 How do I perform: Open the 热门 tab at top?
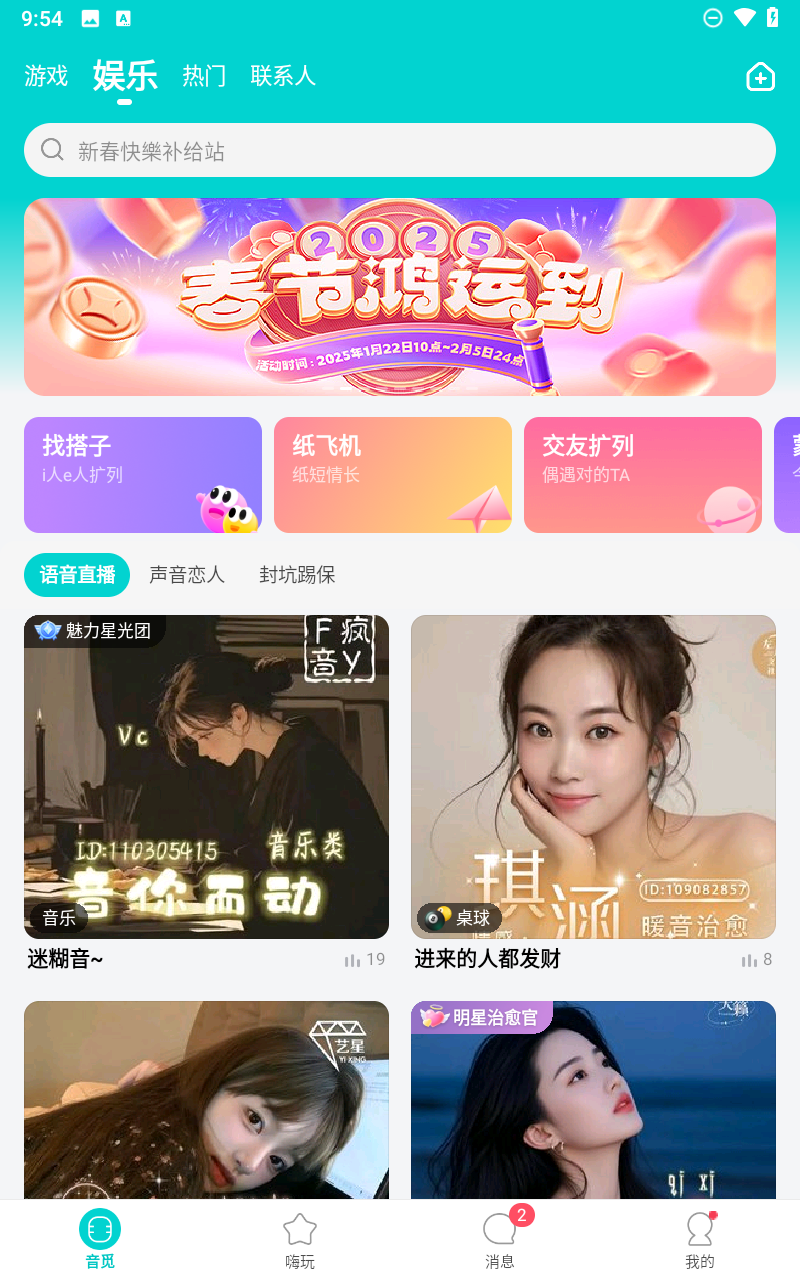[x=204, y=75]
